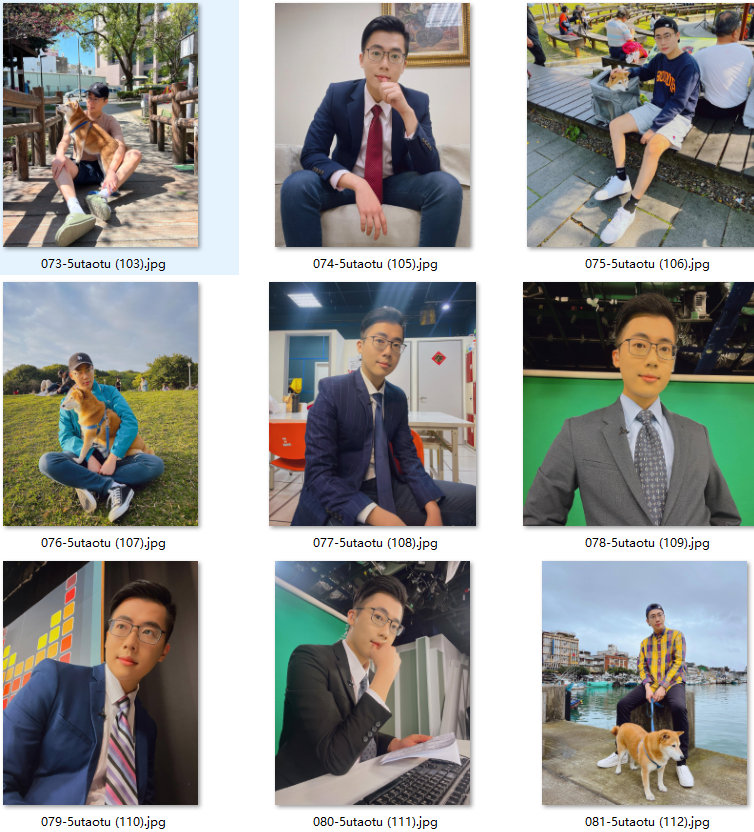The width and height of the screenshot is (754, 832).
Task: Select image 080-5utaotu (111).jpg
Action: (x=372, y=683)
